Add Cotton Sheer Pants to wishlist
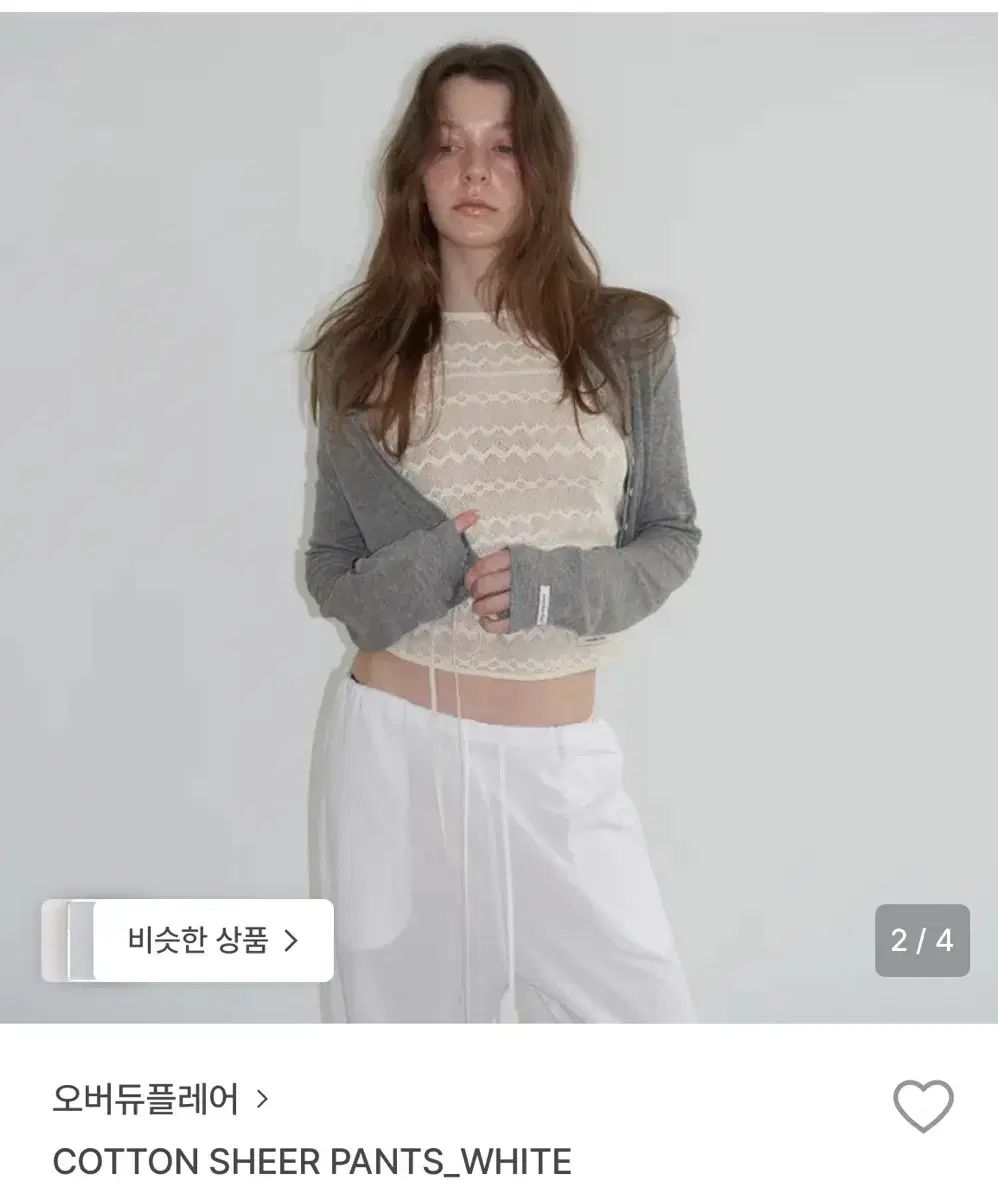Viewport: 998px width, 1200px height. click(x=922, y=1107)
